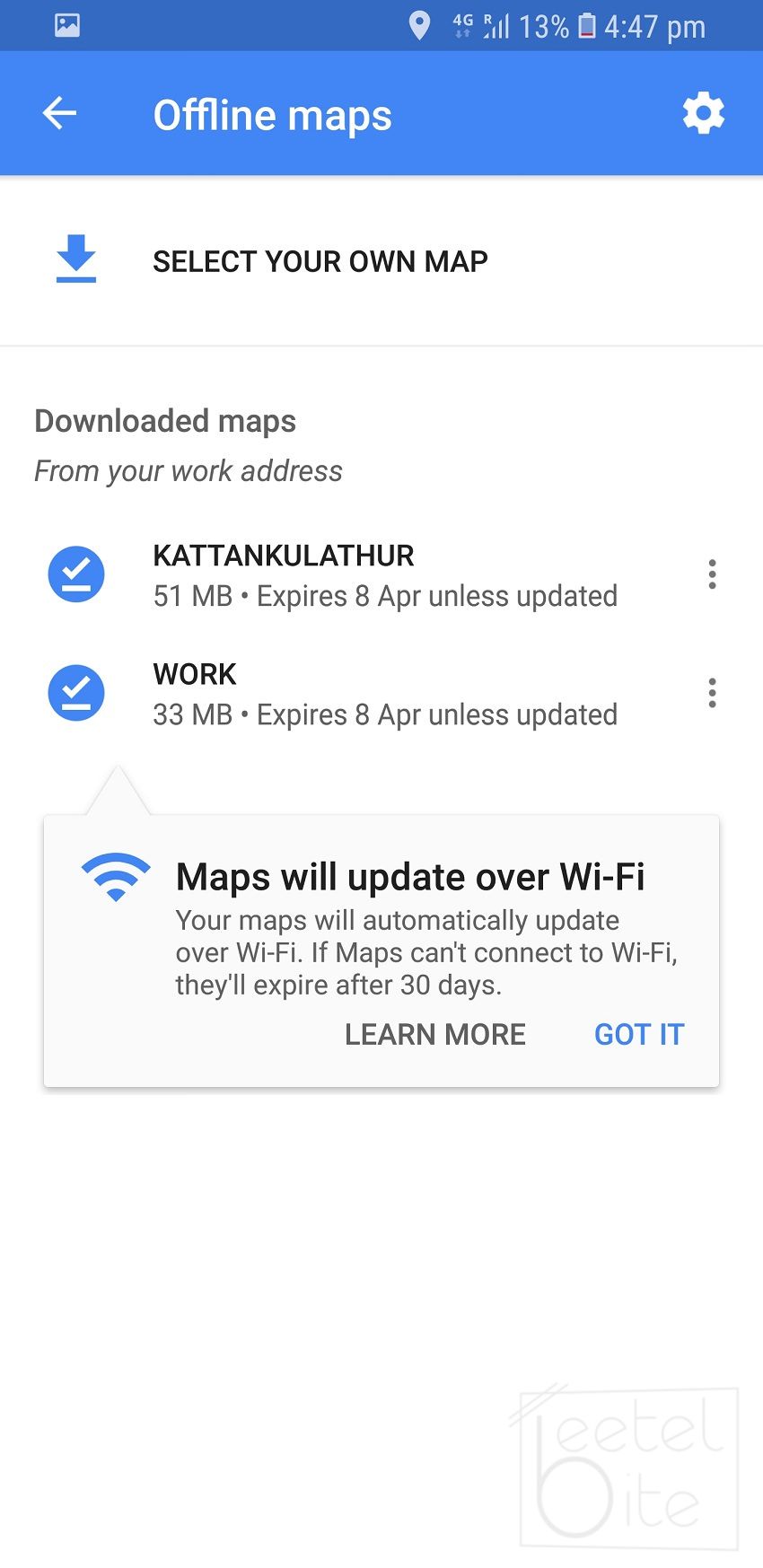This screenshot has width=763, height=1568.
Task: Dismiss the tip with Got It
Action: pyautogui.click(x=639, y=1034)
